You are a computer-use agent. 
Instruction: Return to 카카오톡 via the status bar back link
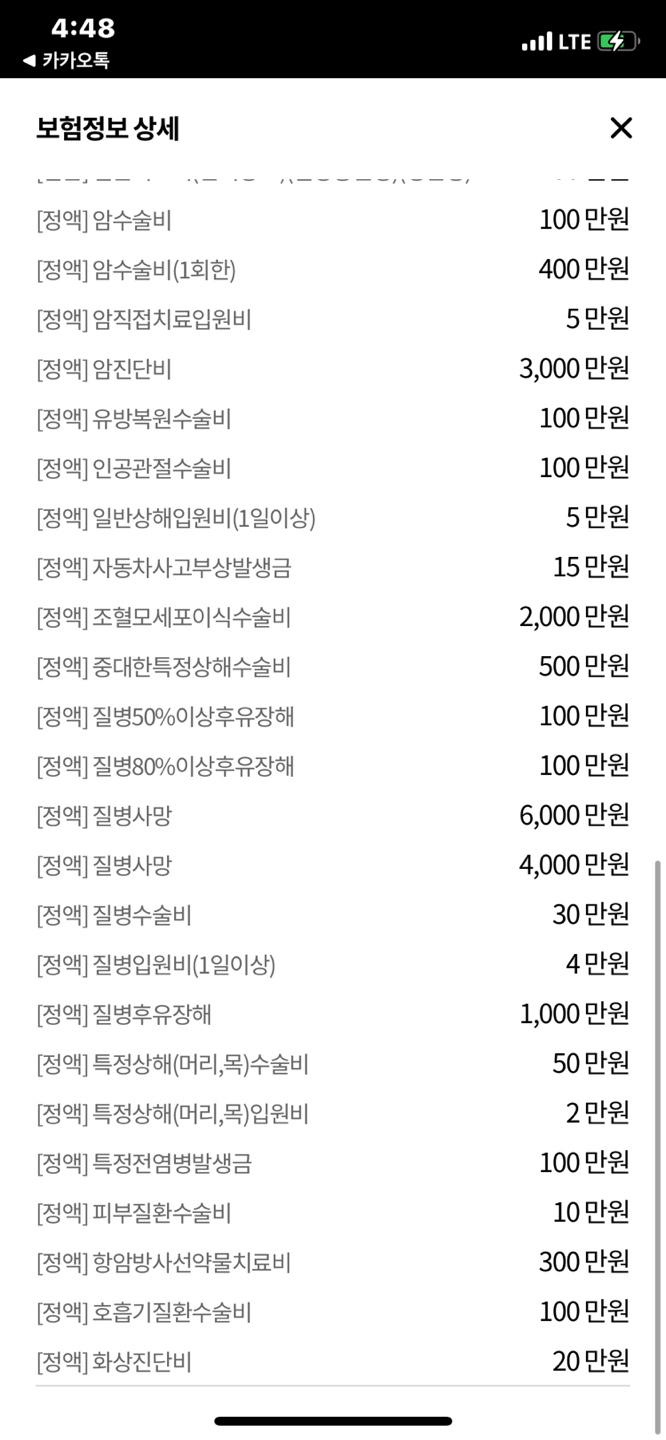point(65,60)
